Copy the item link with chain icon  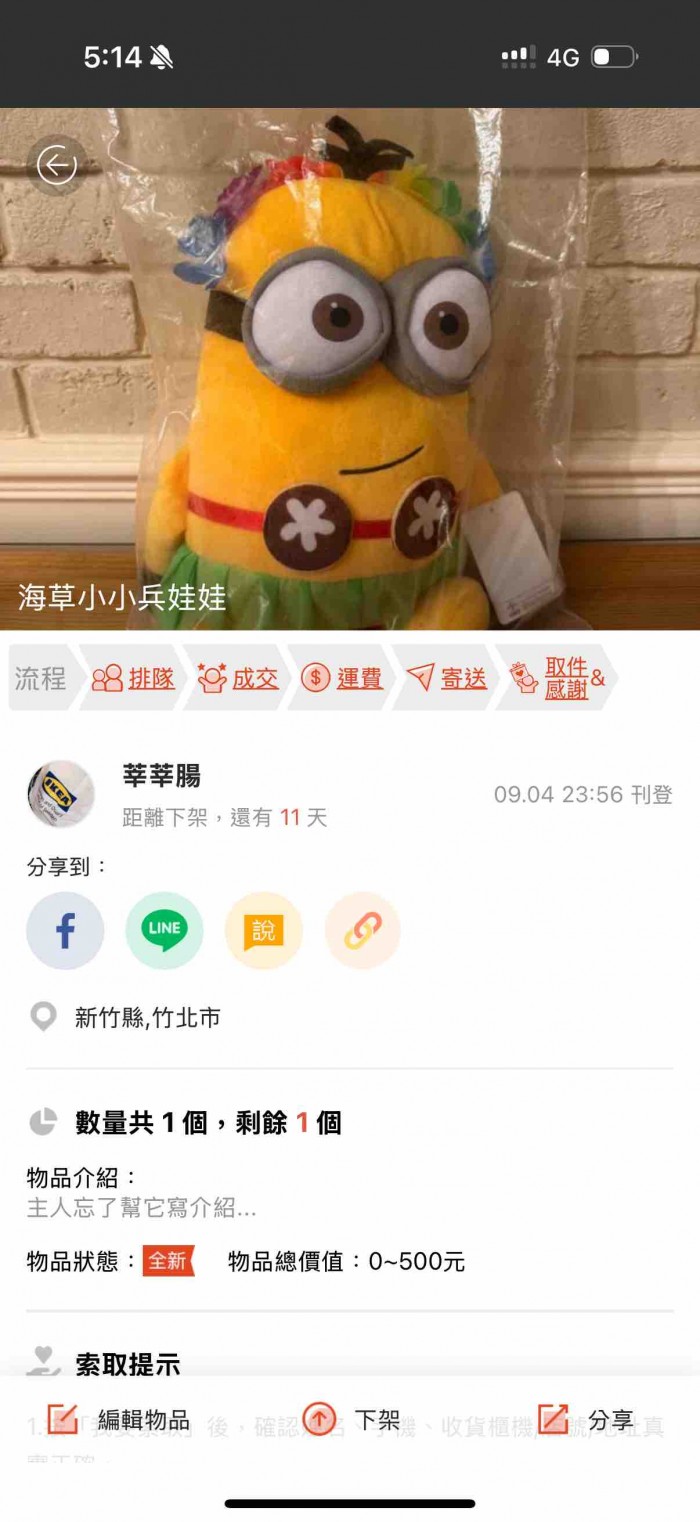point(363,931)
